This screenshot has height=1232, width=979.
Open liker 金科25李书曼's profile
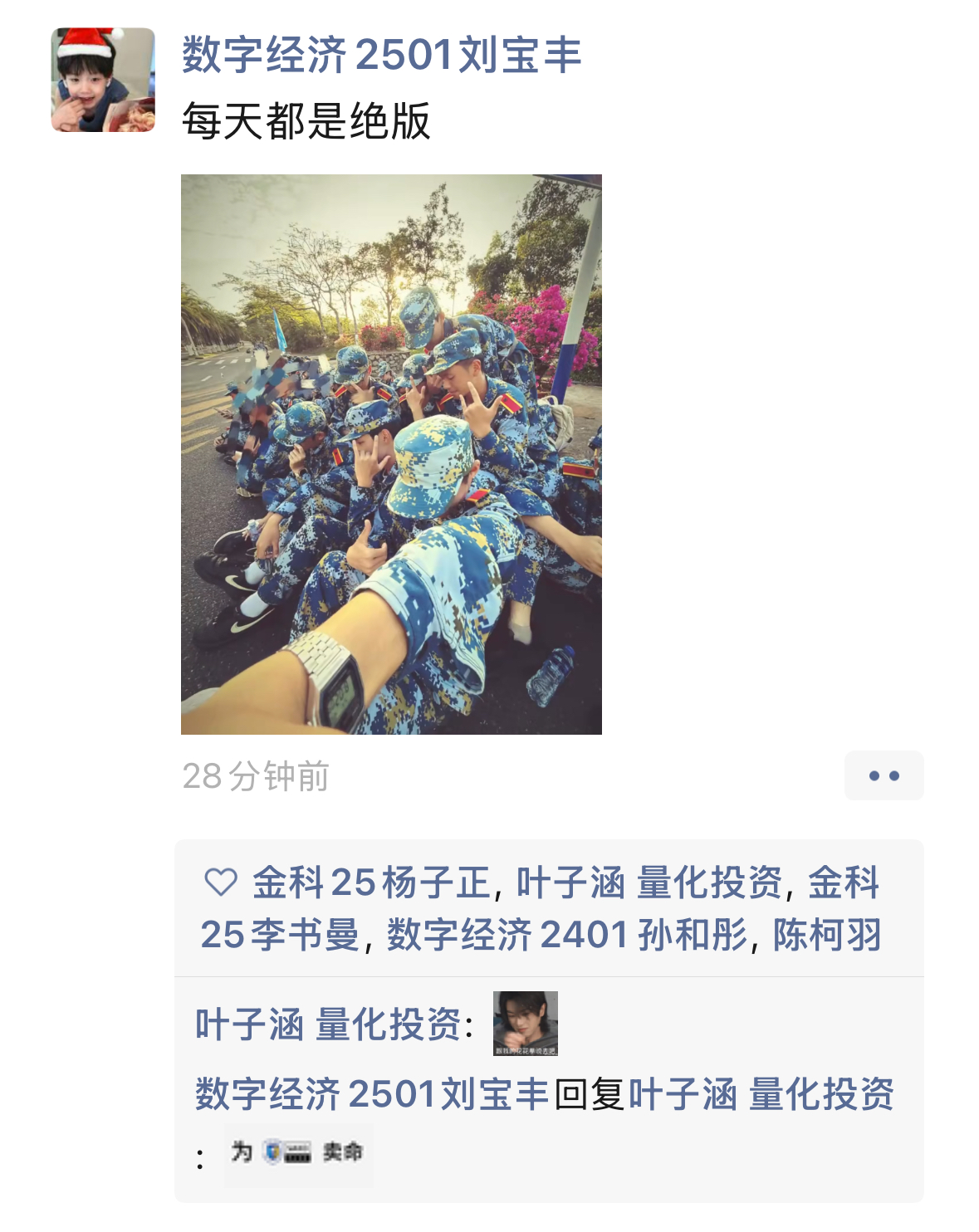(x=280, y=935)
